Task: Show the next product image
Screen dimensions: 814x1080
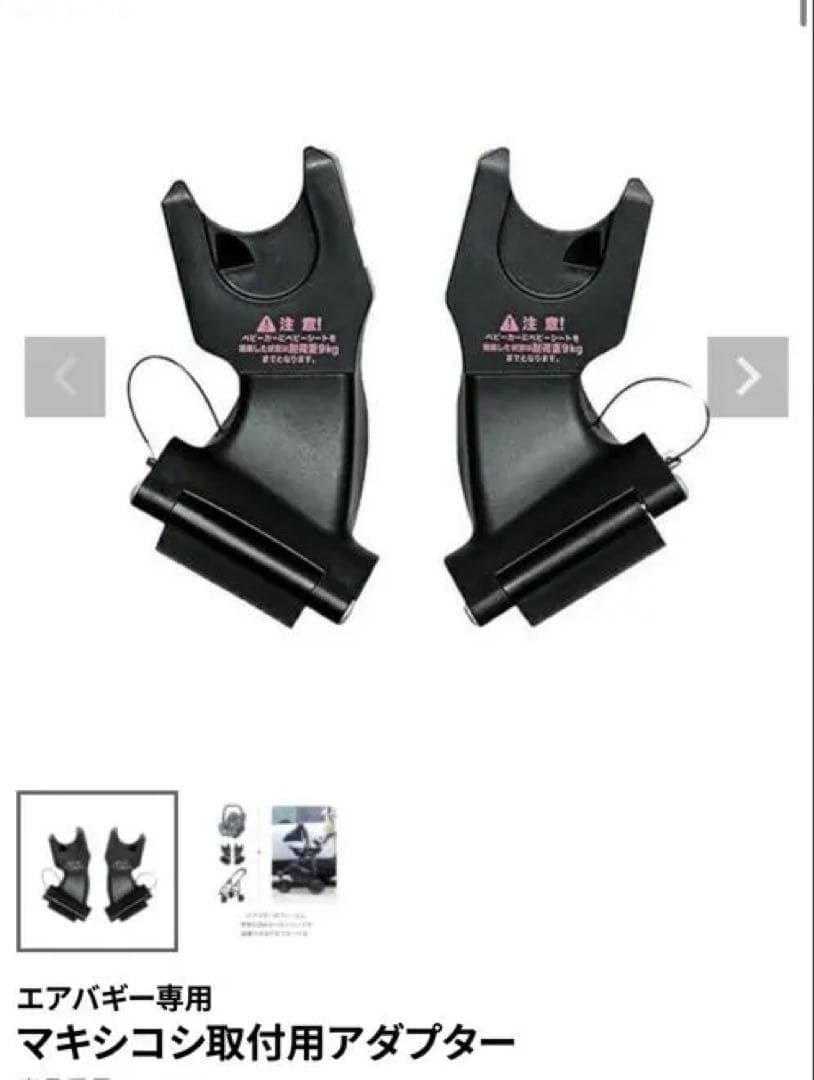Action: coord(747,377)
